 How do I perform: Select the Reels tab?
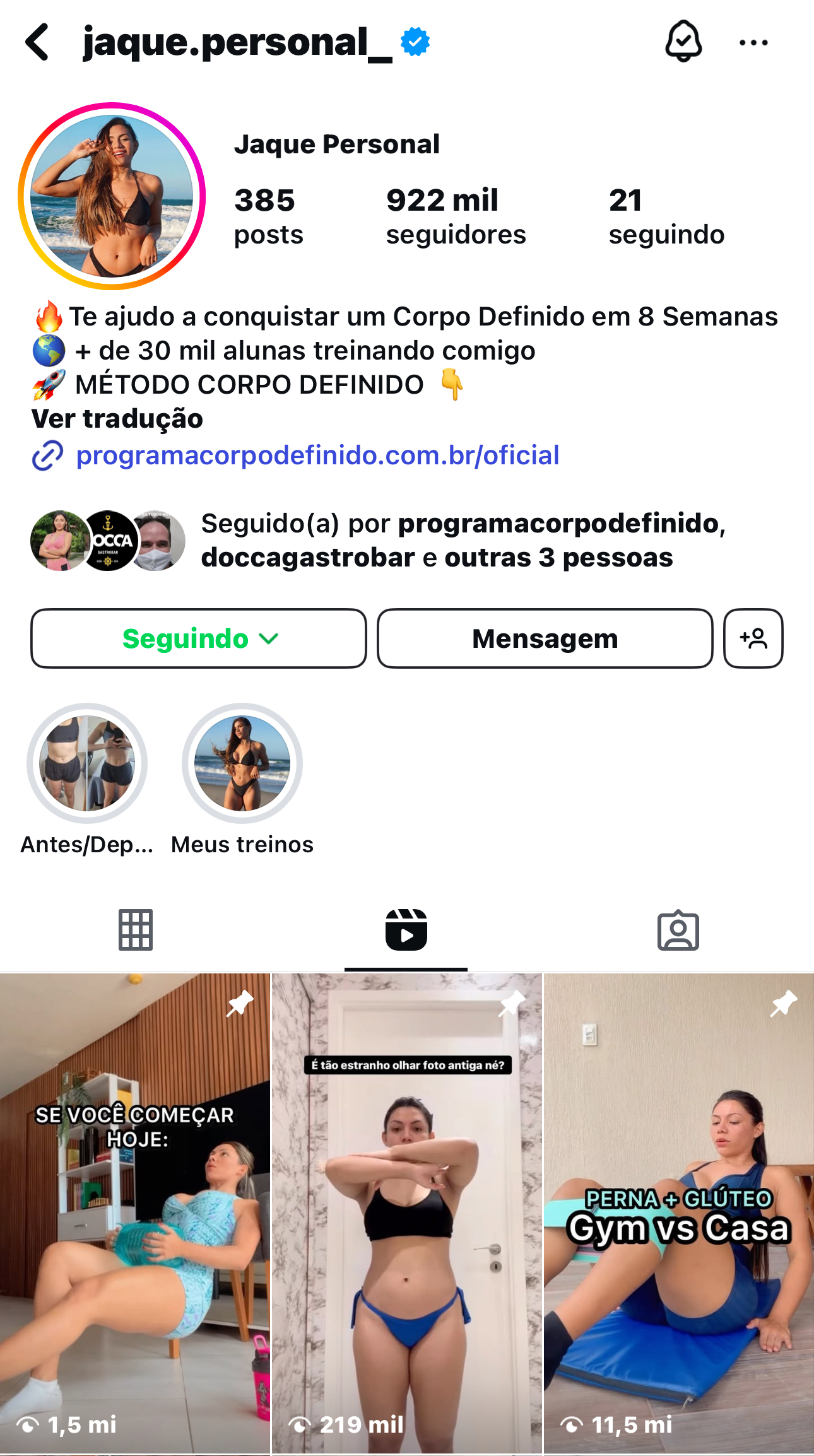coord(406,930)
